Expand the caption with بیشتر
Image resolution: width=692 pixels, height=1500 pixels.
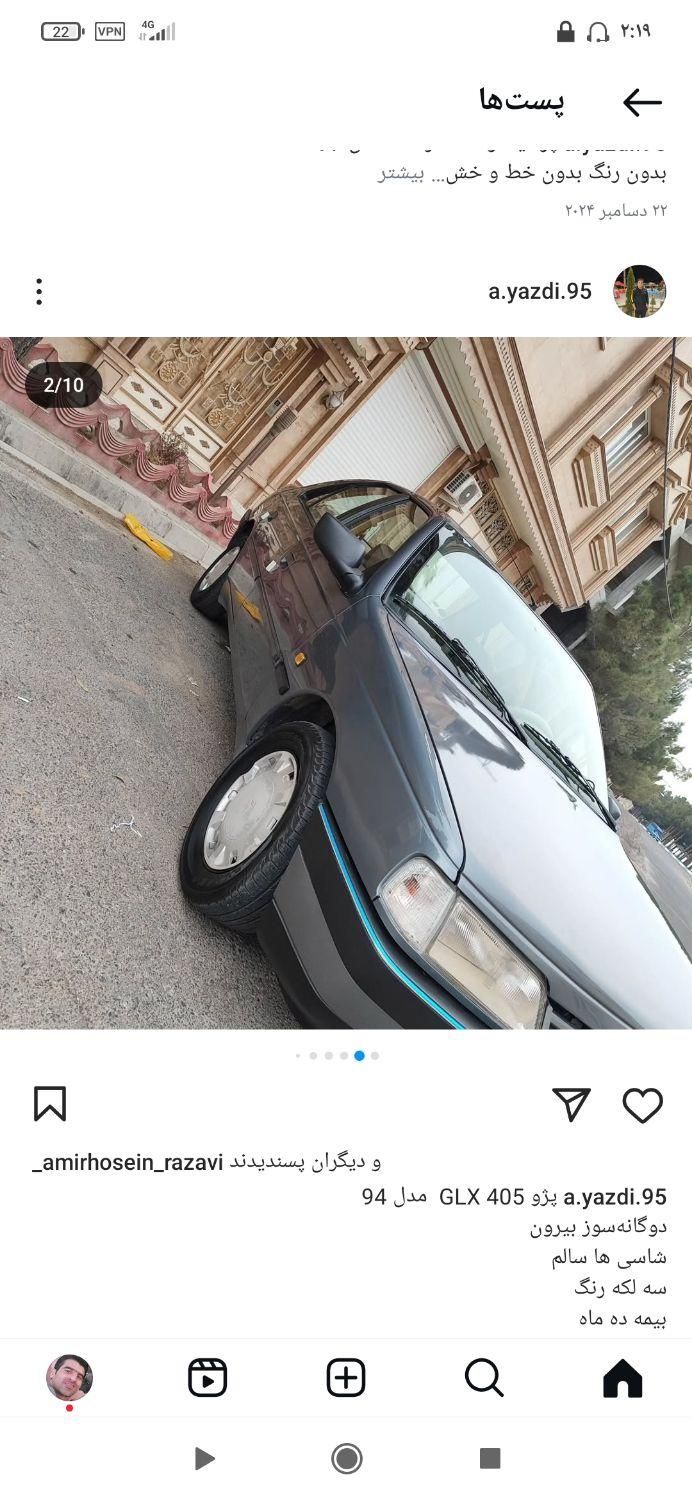[400, 173]
